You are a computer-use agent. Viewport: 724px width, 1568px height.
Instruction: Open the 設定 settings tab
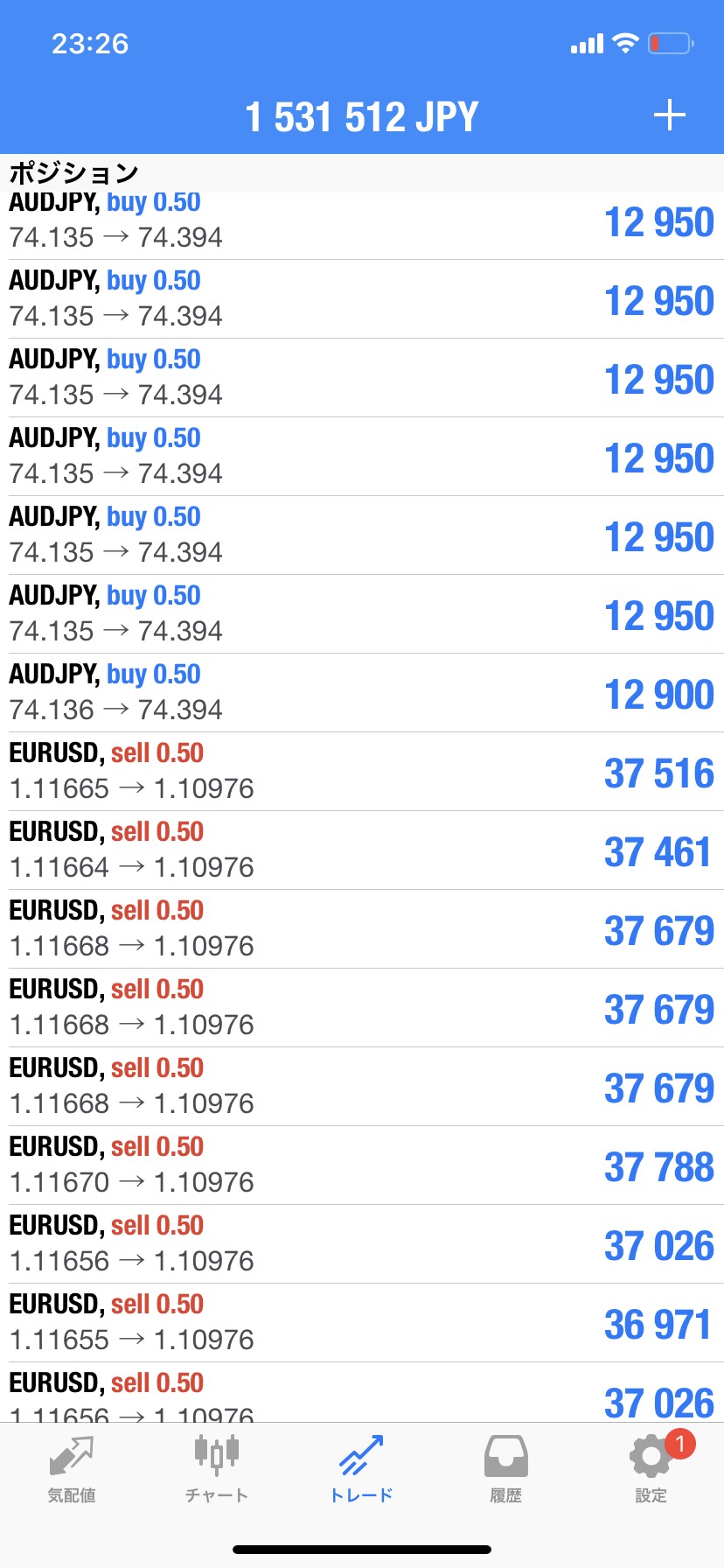pyautogui.click(x=651, y=1470)
